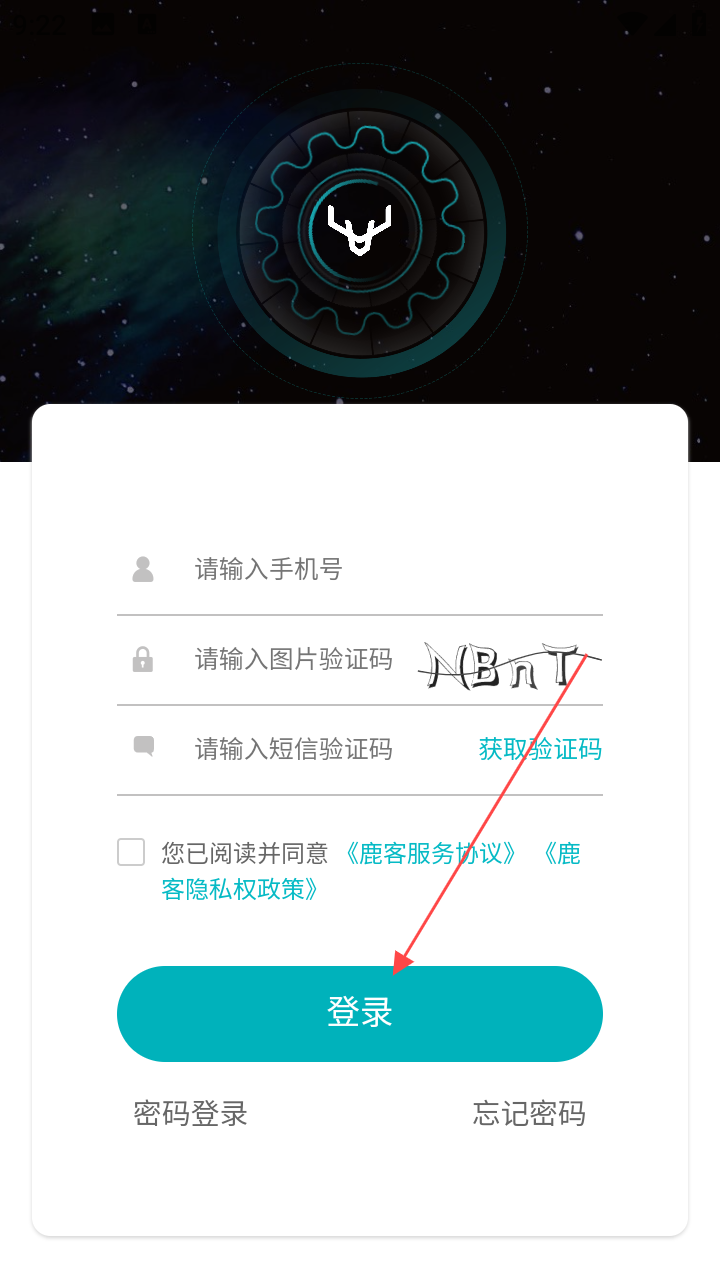Open the 鹿客服务协议 link
The width and height of the screenshot is (720, 1280).
[432, 853]
